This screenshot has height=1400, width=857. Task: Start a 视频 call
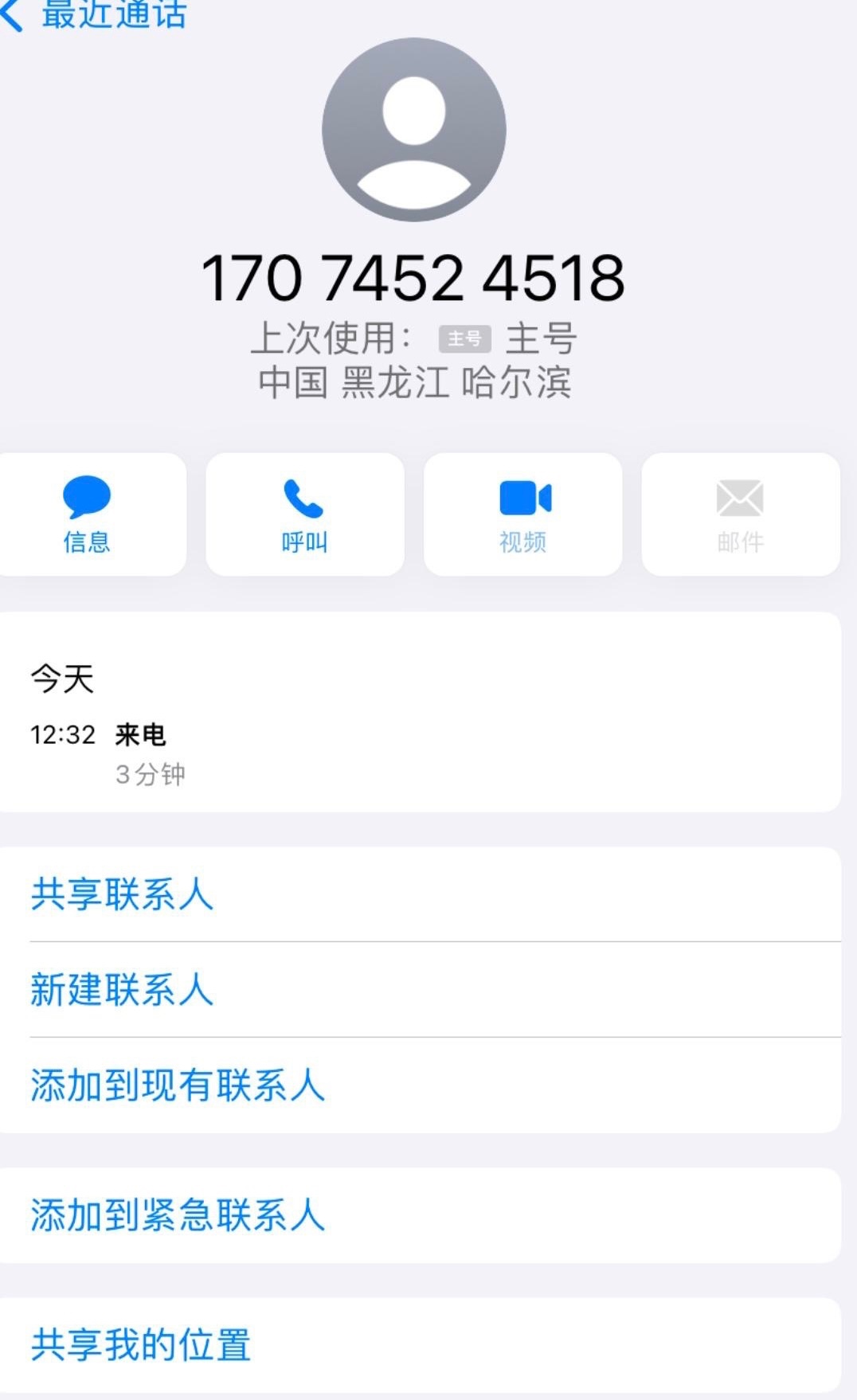tap(523, 514)
